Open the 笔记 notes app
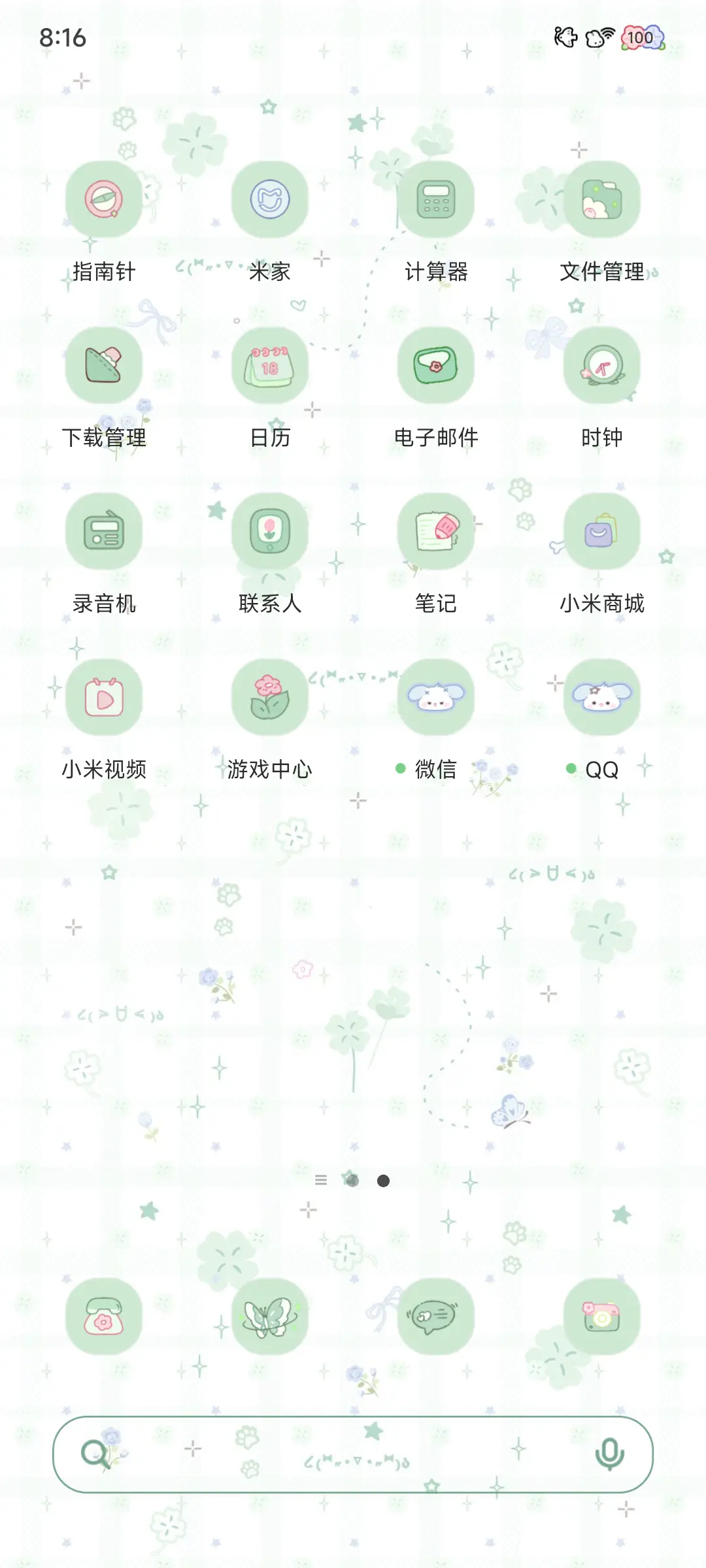706x1568 pixels. click(436, 531)
